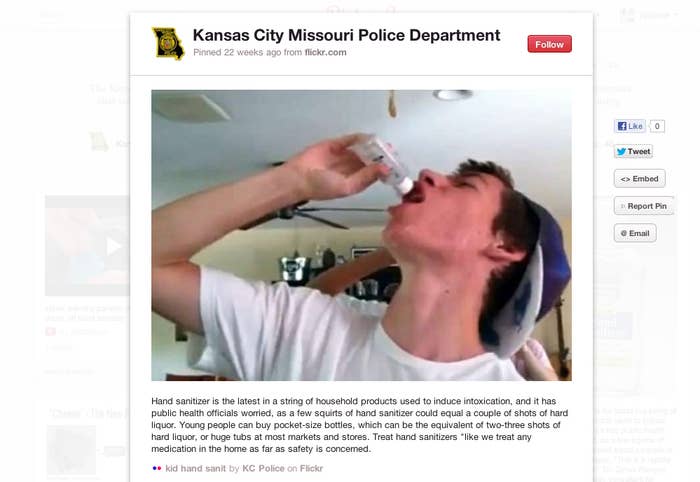Get the Embed code for this pin

tap(639, 179)
